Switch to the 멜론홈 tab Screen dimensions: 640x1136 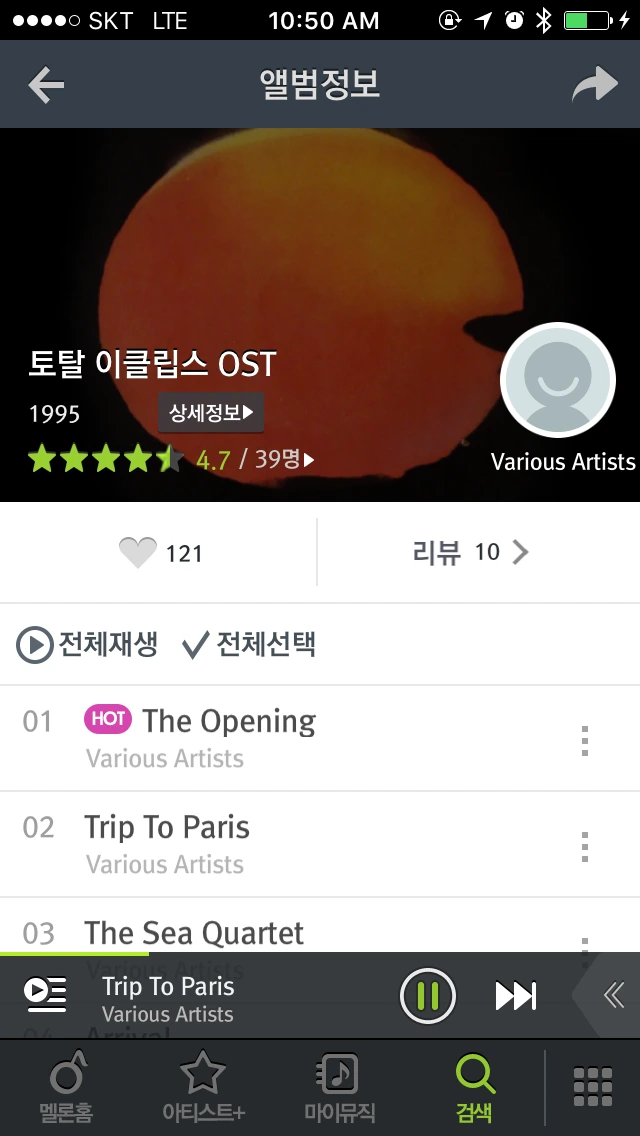(x=65, y=1088)
